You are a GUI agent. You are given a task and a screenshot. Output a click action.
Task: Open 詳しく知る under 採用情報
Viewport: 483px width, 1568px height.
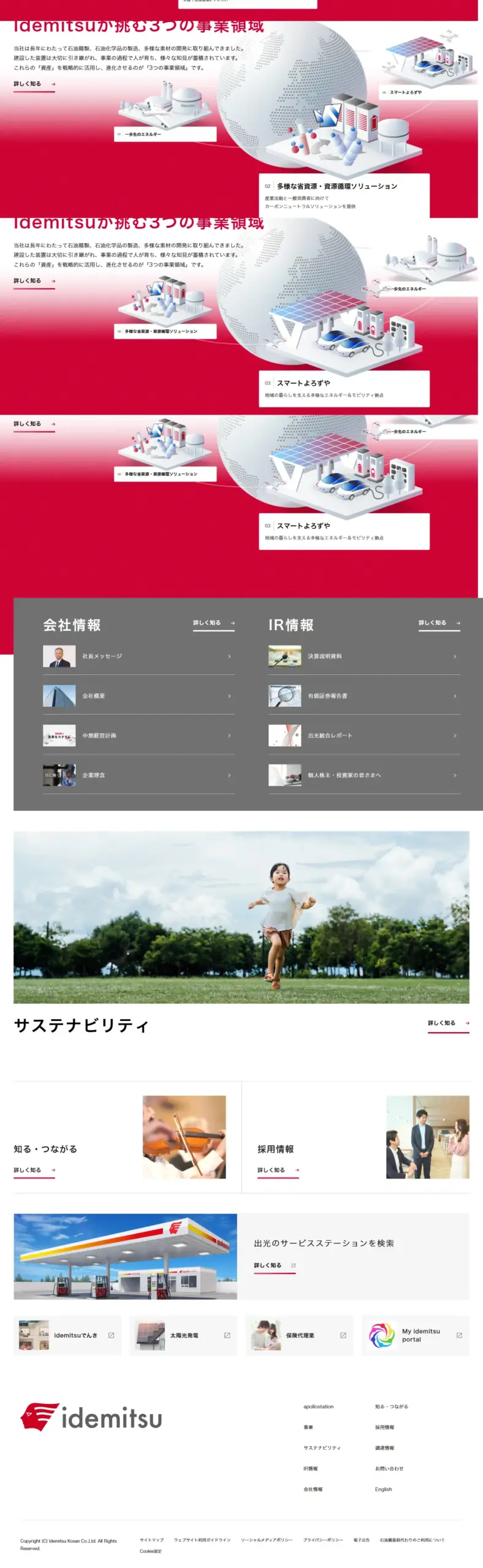[x=278, y=1170]
